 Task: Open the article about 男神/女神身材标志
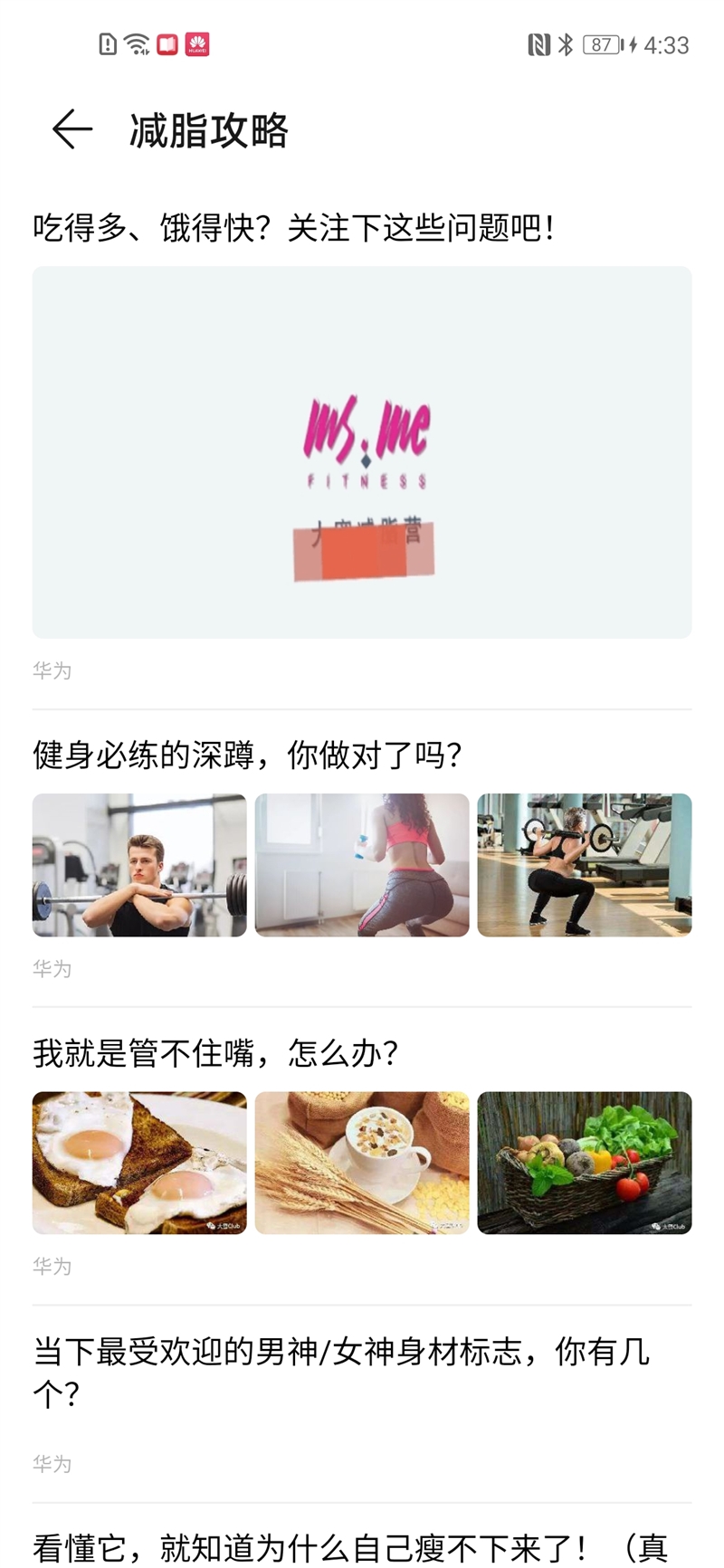click(x=342, y=1373)
